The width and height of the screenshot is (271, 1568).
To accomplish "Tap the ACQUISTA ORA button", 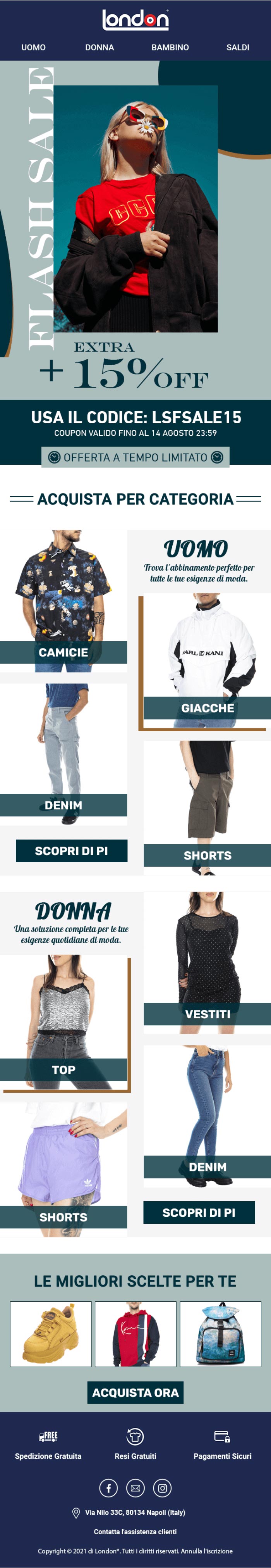I will pyautogui.click(x=135, y=1392).
